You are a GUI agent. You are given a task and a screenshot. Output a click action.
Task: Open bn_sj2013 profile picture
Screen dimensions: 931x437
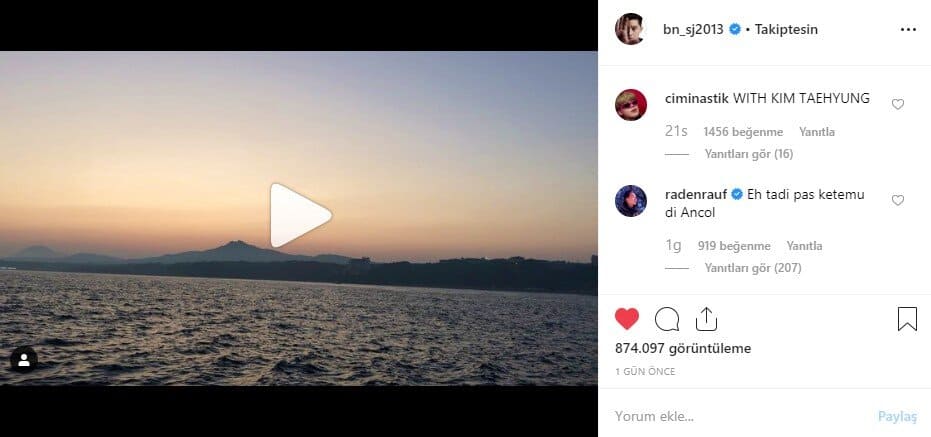(629, 29)
